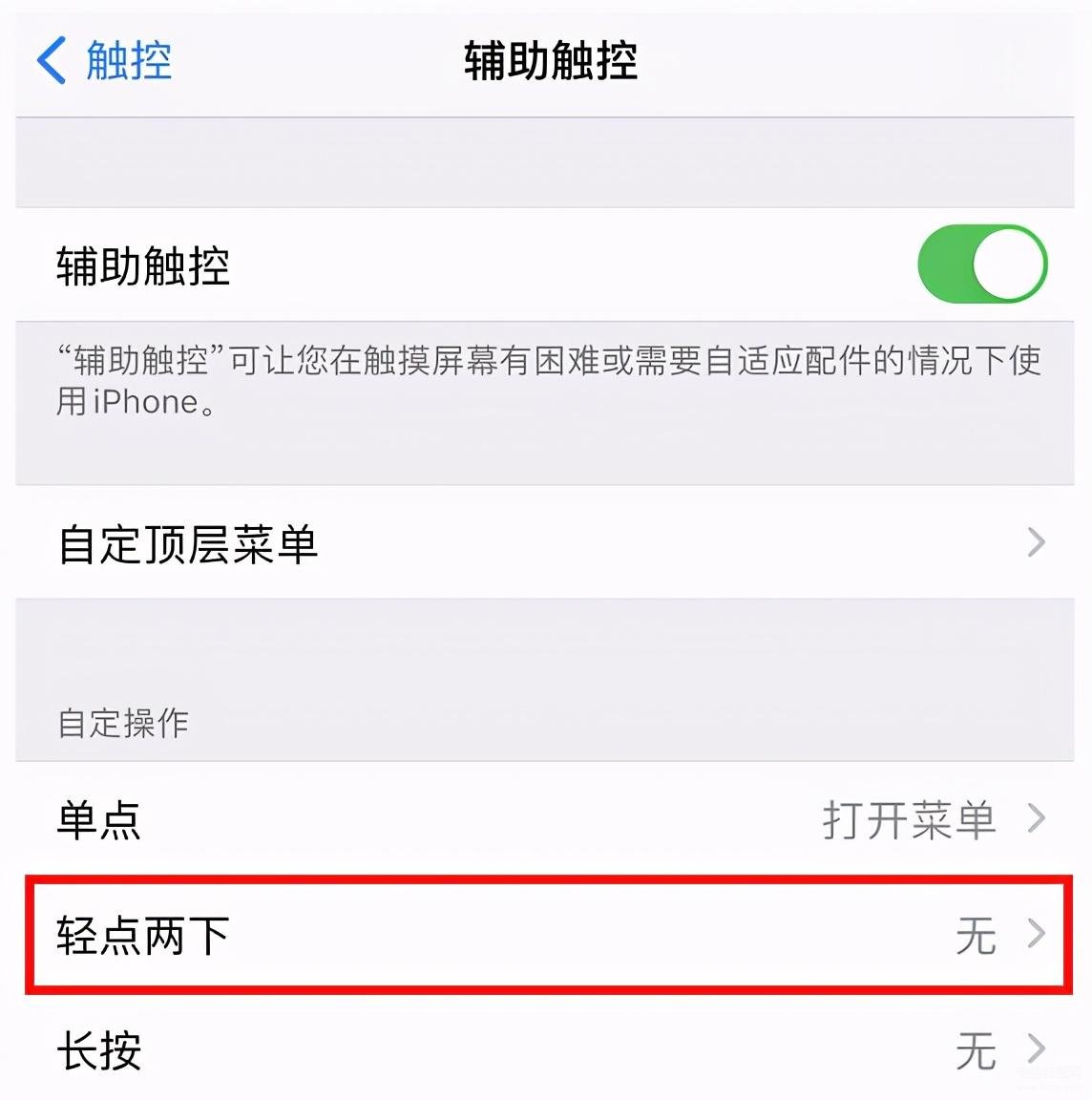The height and width of the screenshot is (1100, 1092).
Task: Open the 轻点两下 action setting
Action: 544,936
